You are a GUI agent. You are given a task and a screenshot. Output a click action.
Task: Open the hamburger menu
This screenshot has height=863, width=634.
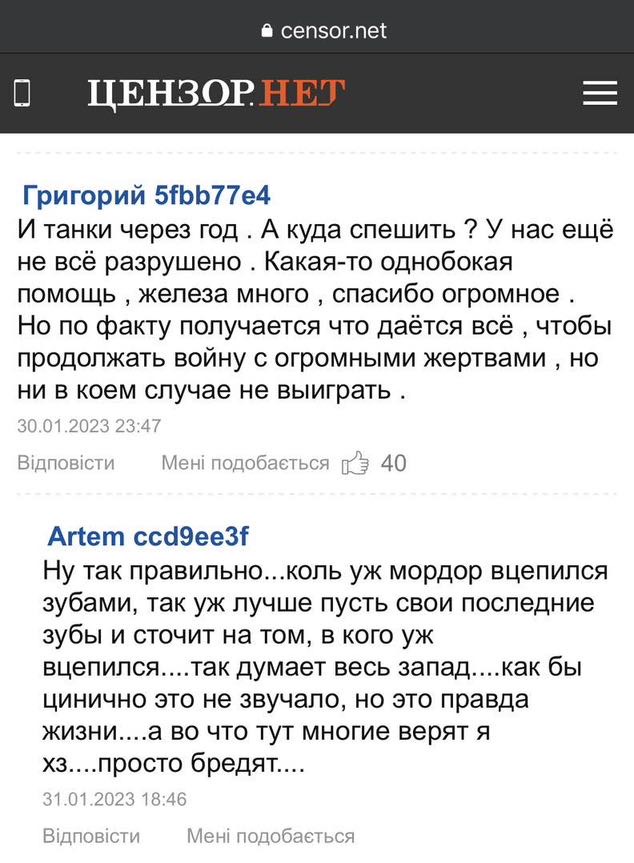(x=600, y=93)
